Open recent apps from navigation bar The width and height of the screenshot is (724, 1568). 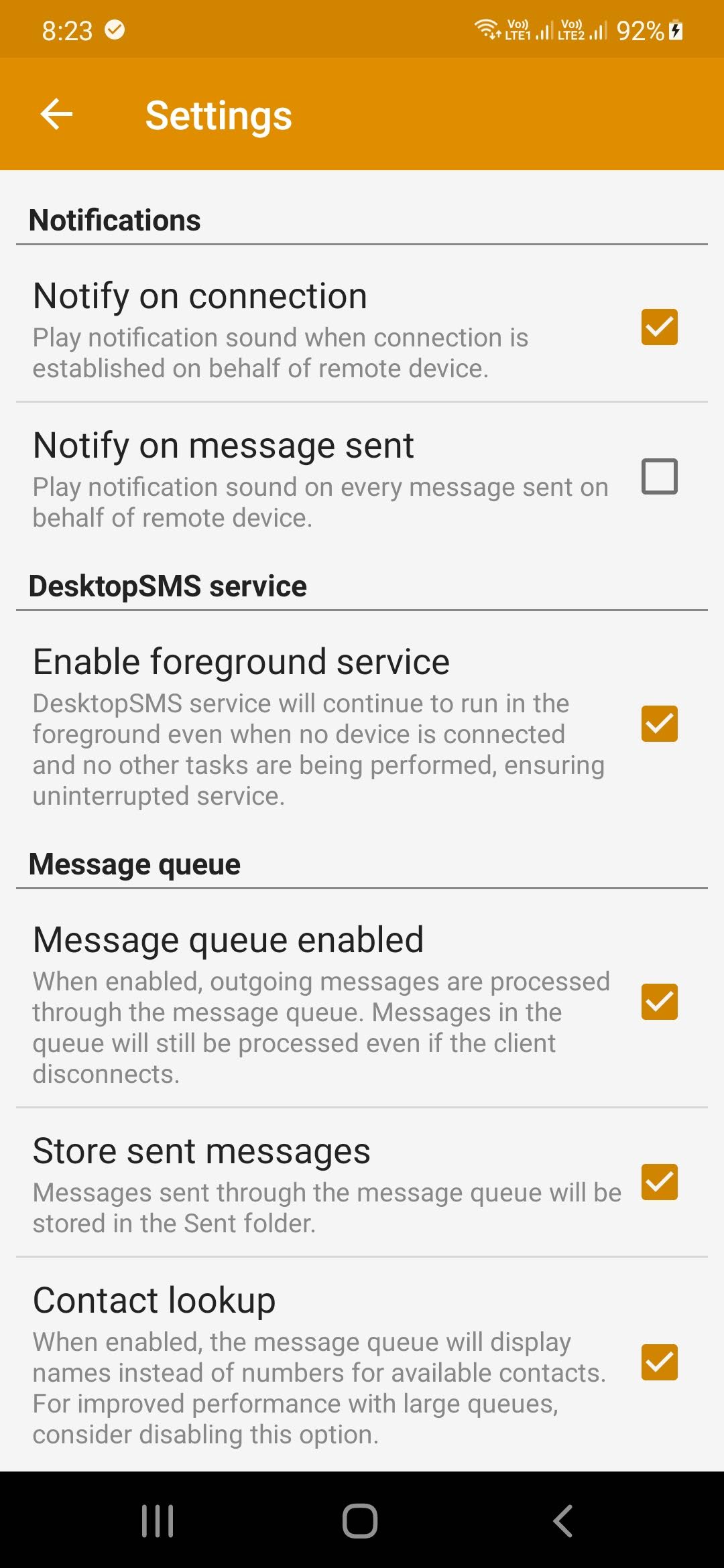tap(158, 1520)
